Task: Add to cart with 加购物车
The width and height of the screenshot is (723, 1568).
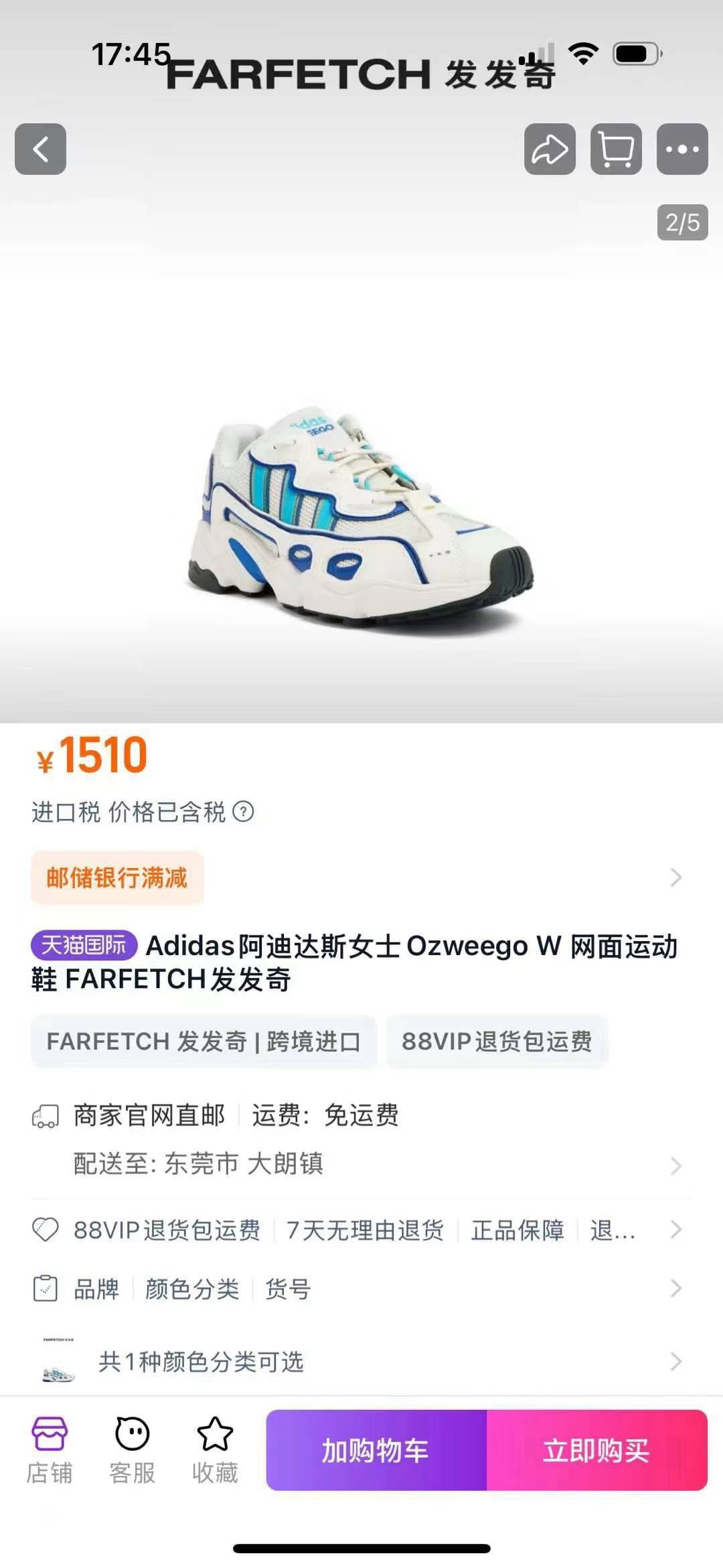Action: pos(376,1450)
